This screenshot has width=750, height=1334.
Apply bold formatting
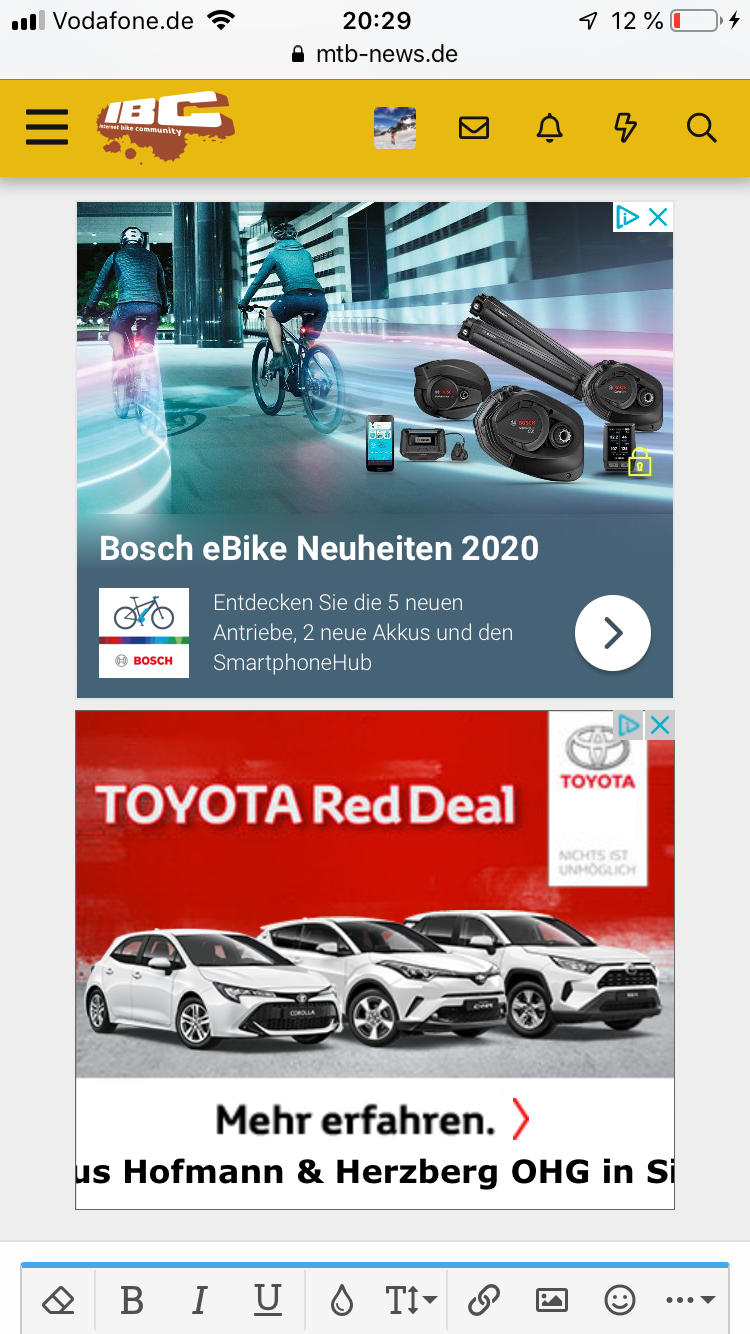pyautogui.click(x=131, y=1300)
